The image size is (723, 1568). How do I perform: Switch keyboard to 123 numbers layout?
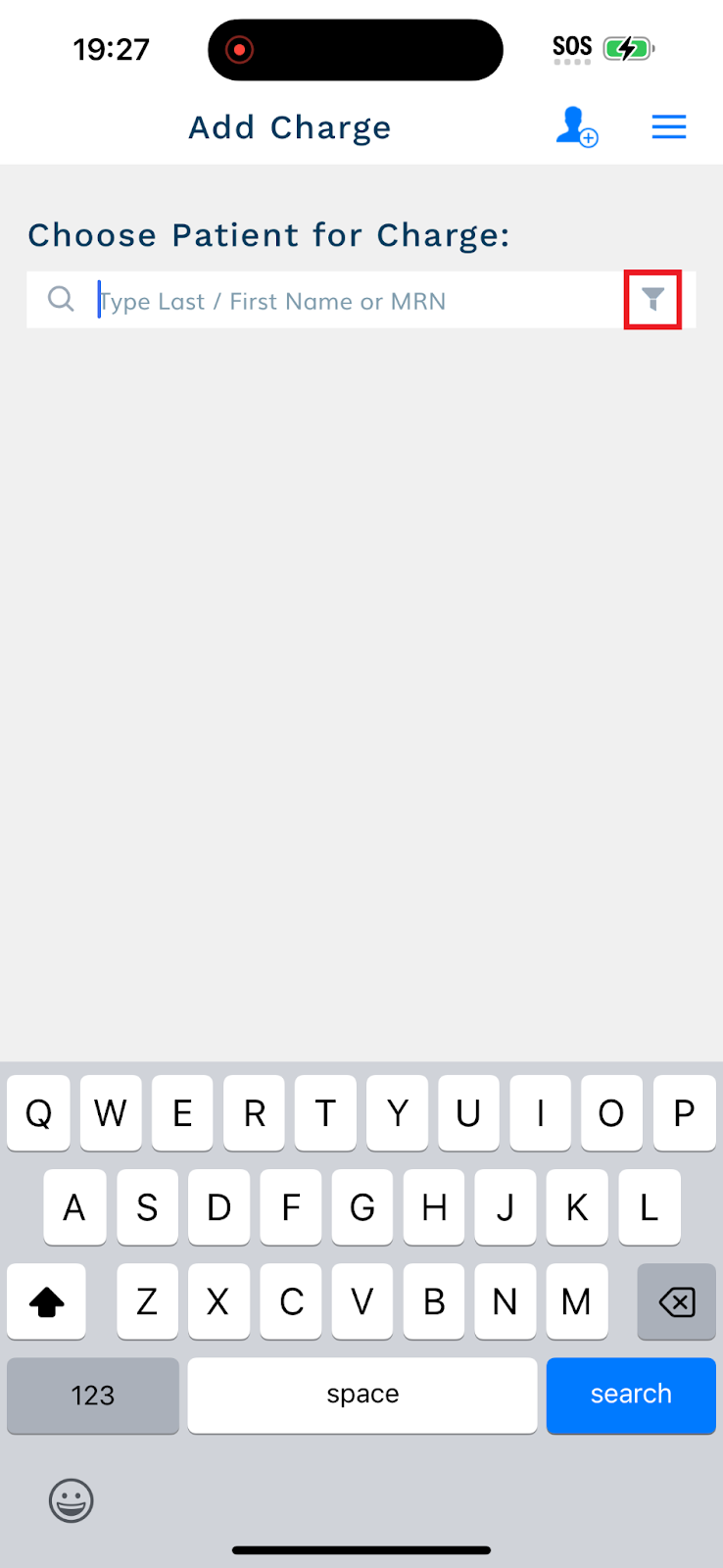[x=93, y=1395]
